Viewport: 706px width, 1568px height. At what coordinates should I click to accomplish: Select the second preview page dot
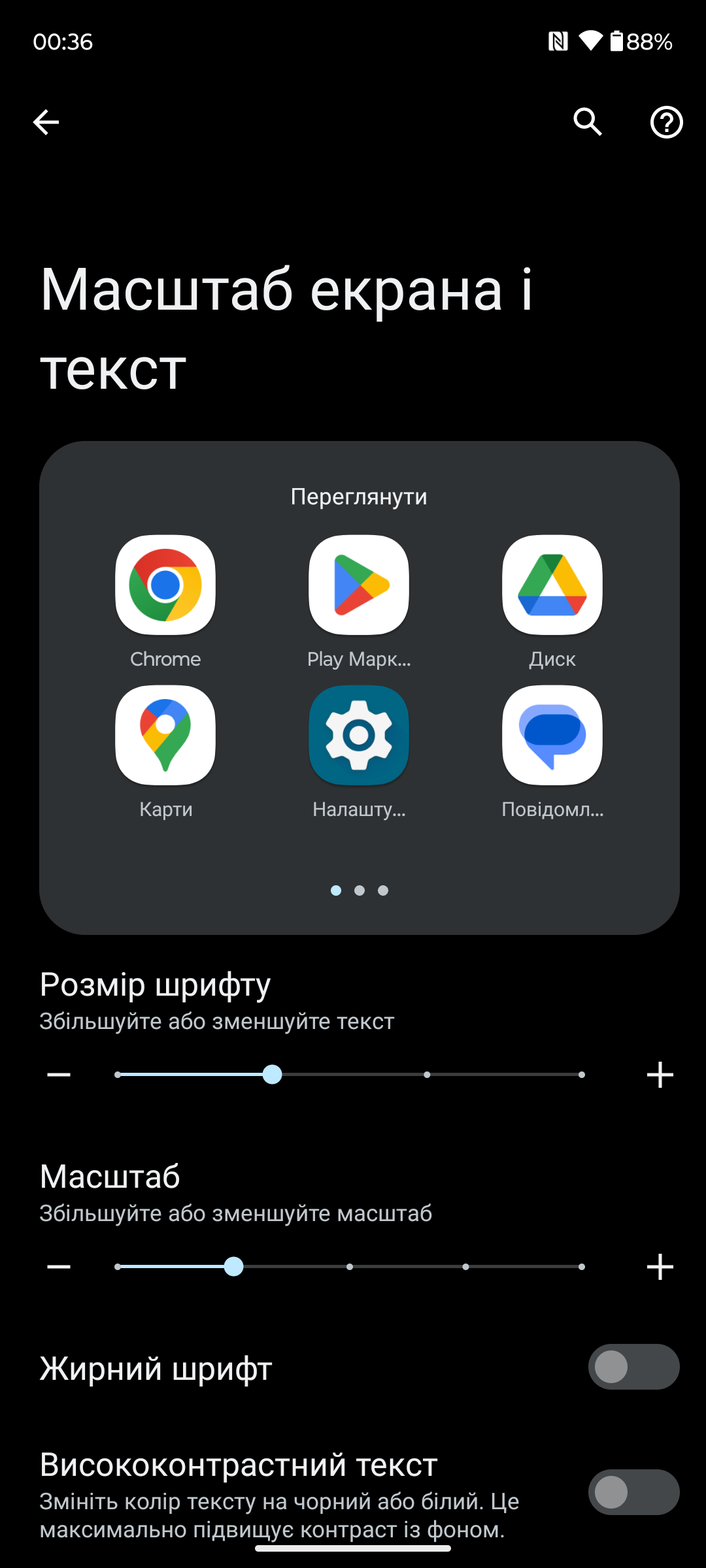359,890
